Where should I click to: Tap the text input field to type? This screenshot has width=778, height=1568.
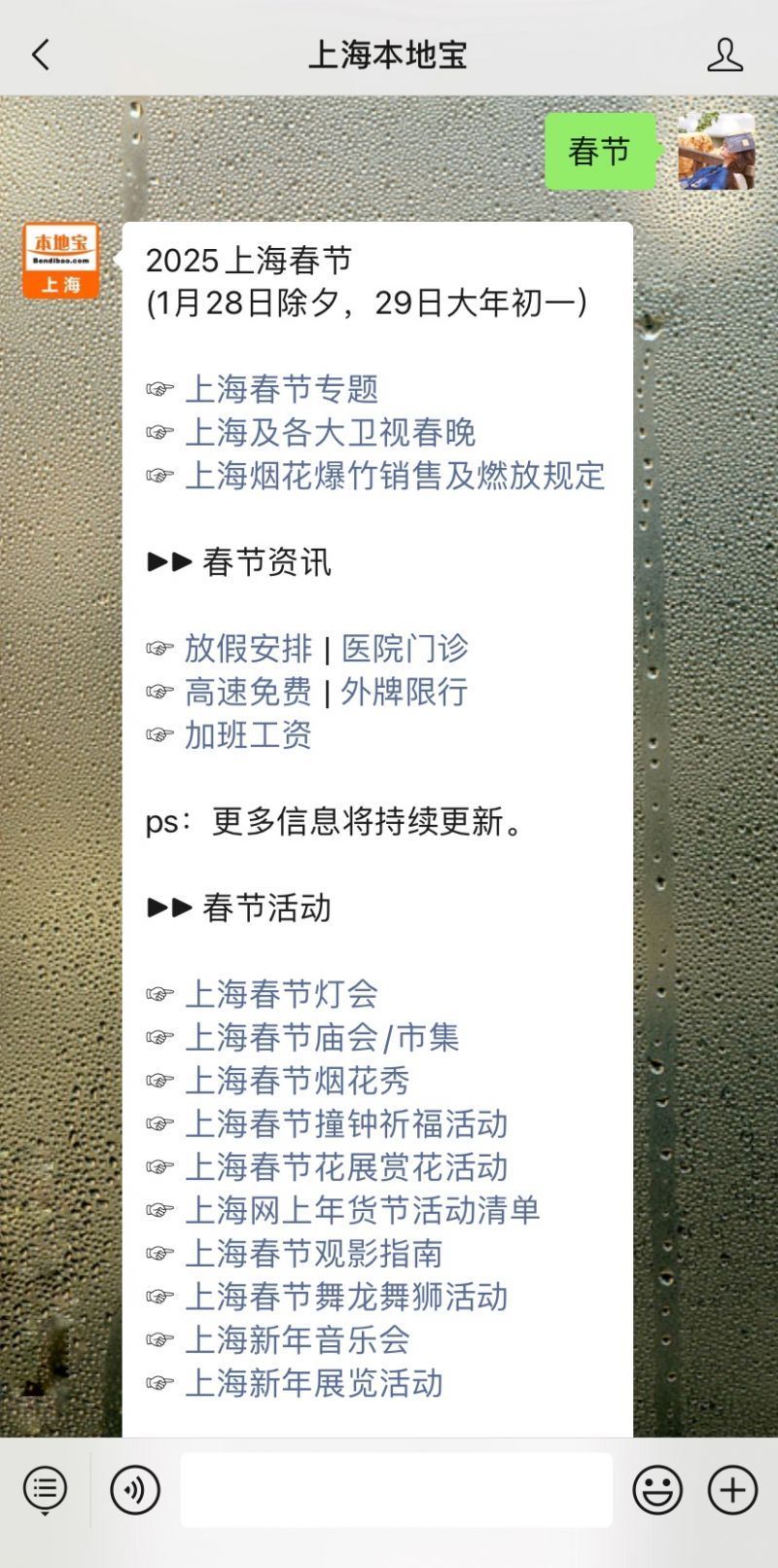click(394, 1489)
